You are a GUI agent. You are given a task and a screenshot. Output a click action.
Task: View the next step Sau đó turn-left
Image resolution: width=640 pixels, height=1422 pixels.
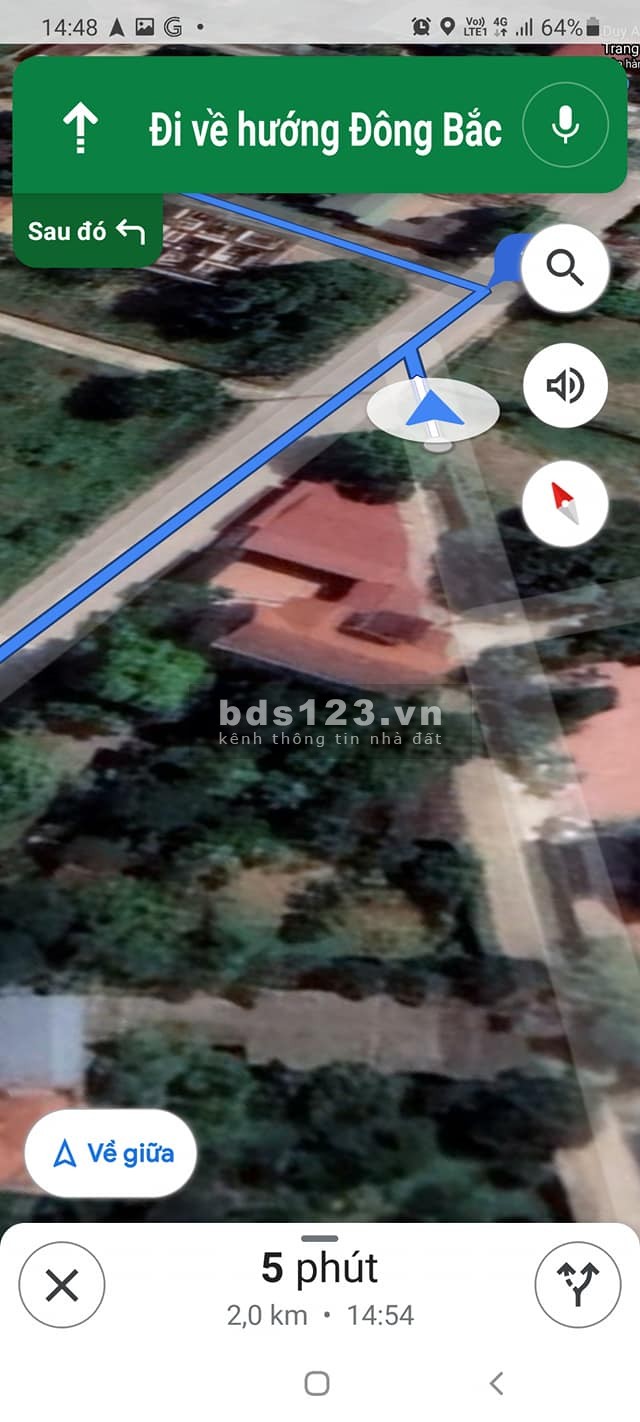(87, 231)
